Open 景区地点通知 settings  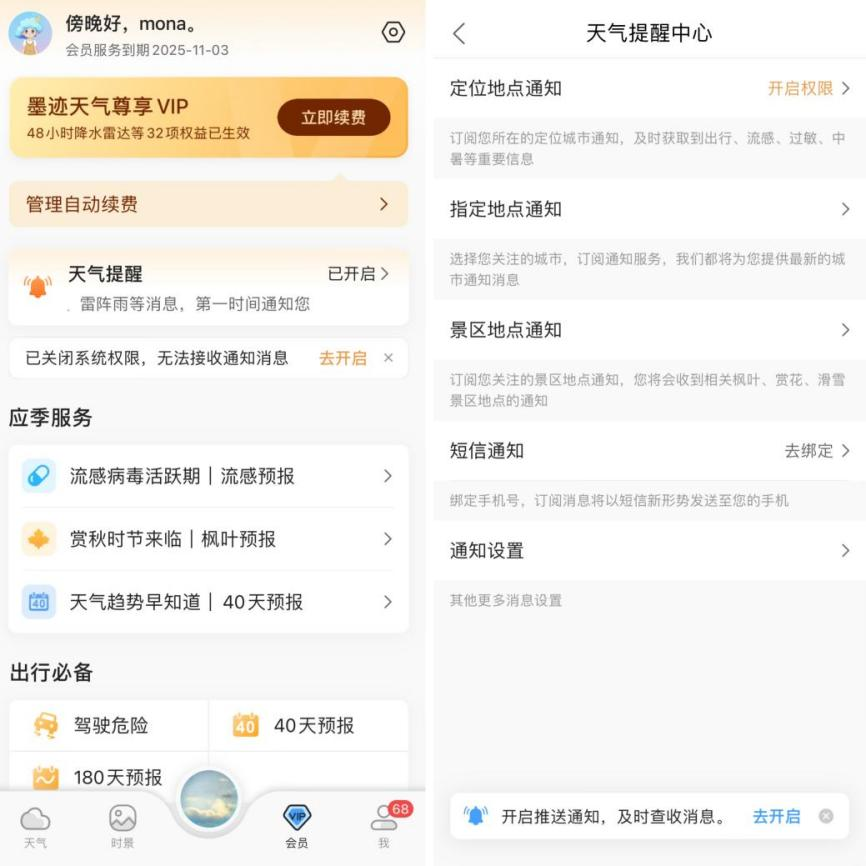click(x=650, y=330)
